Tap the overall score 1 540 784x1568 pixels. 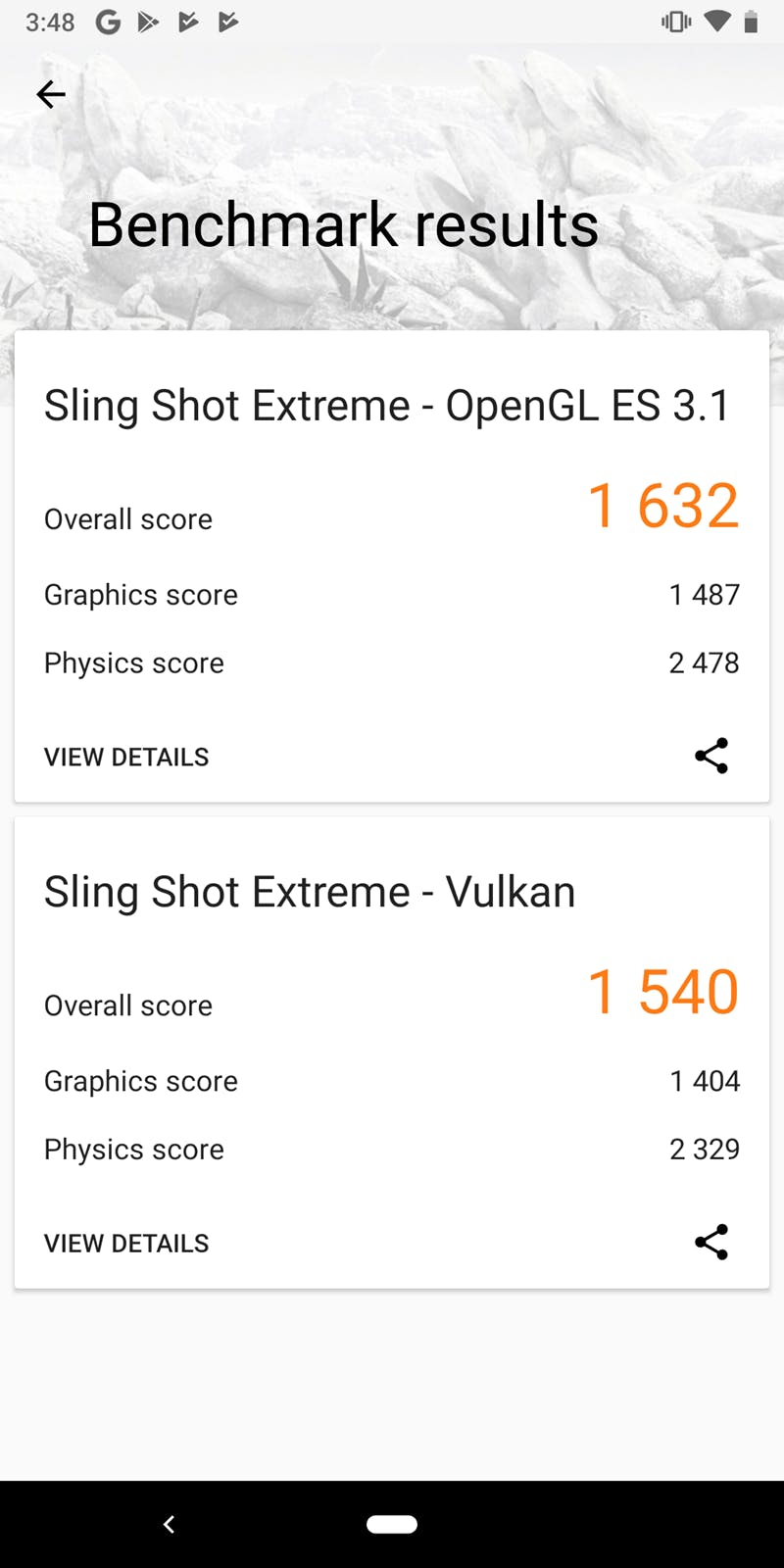pyautogui.click(x=661, y=992)
